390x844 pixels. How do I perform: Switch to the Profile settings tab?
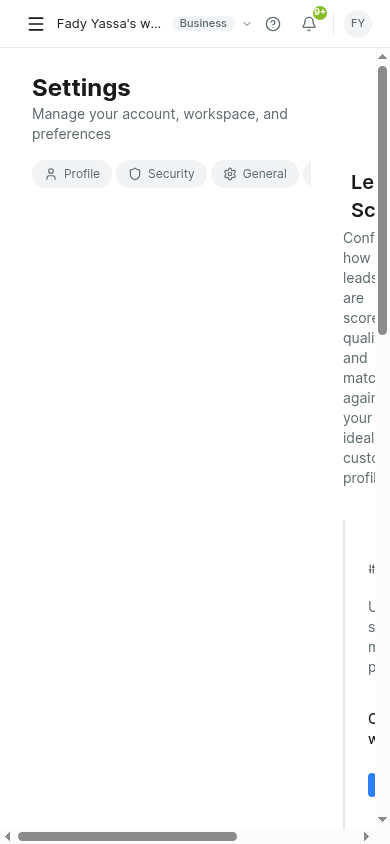pyautogui.click(x=72, y=174)
